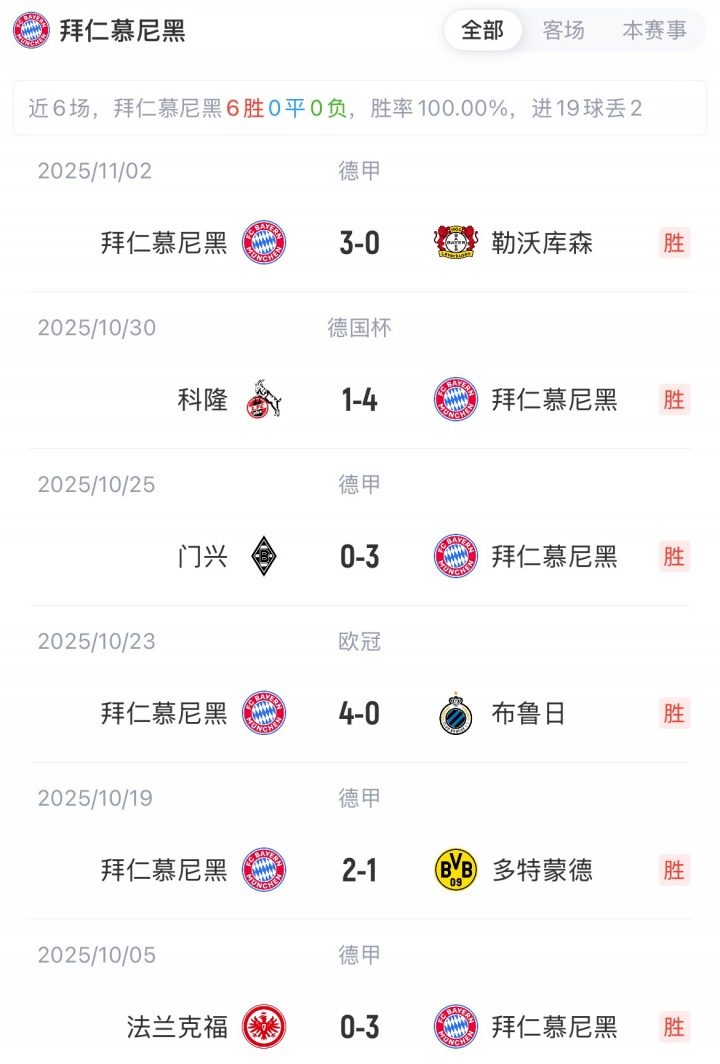
Task: Switch to the 客场 tab
Action: pyautogui.click(x=564, y=31)
